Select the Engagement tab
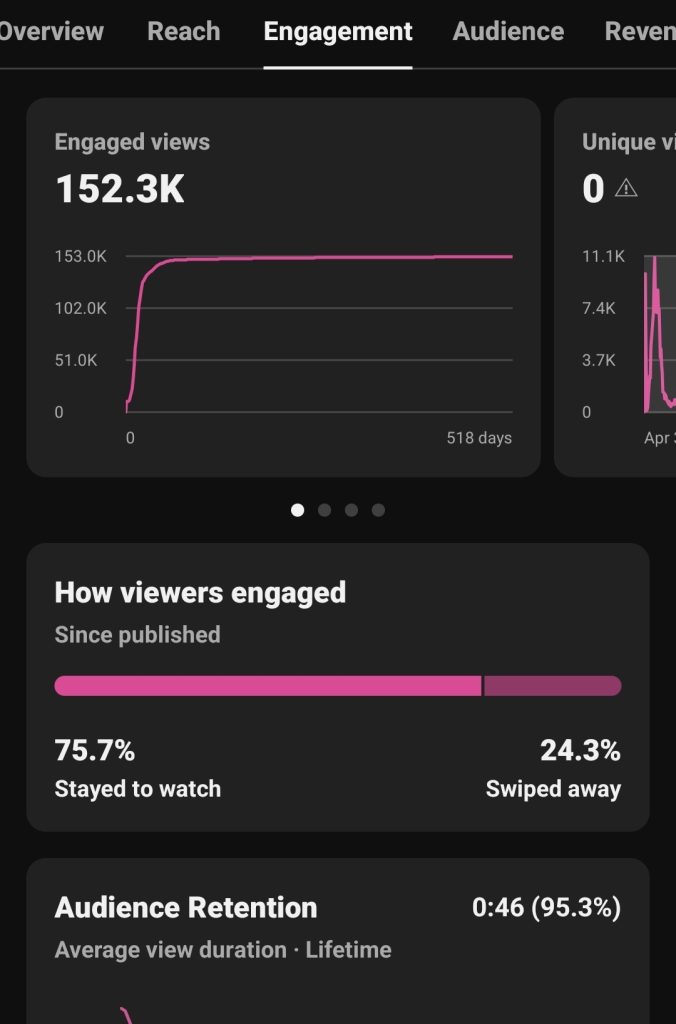This screenshot has width=676, height=1024. click(338, 31)
